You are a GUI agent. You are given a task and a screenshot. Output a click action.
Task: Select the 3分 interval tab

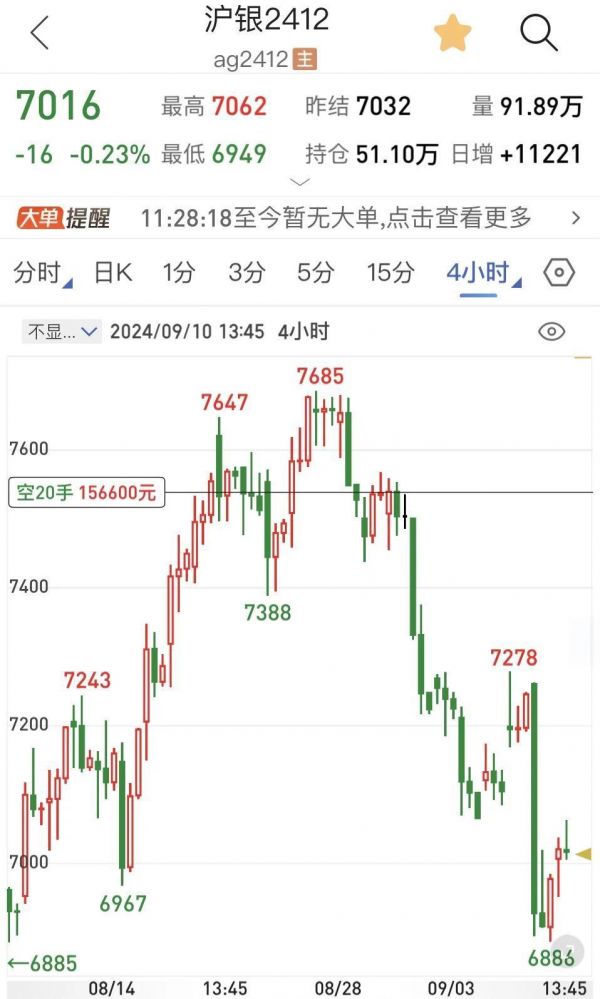(247, 272)
